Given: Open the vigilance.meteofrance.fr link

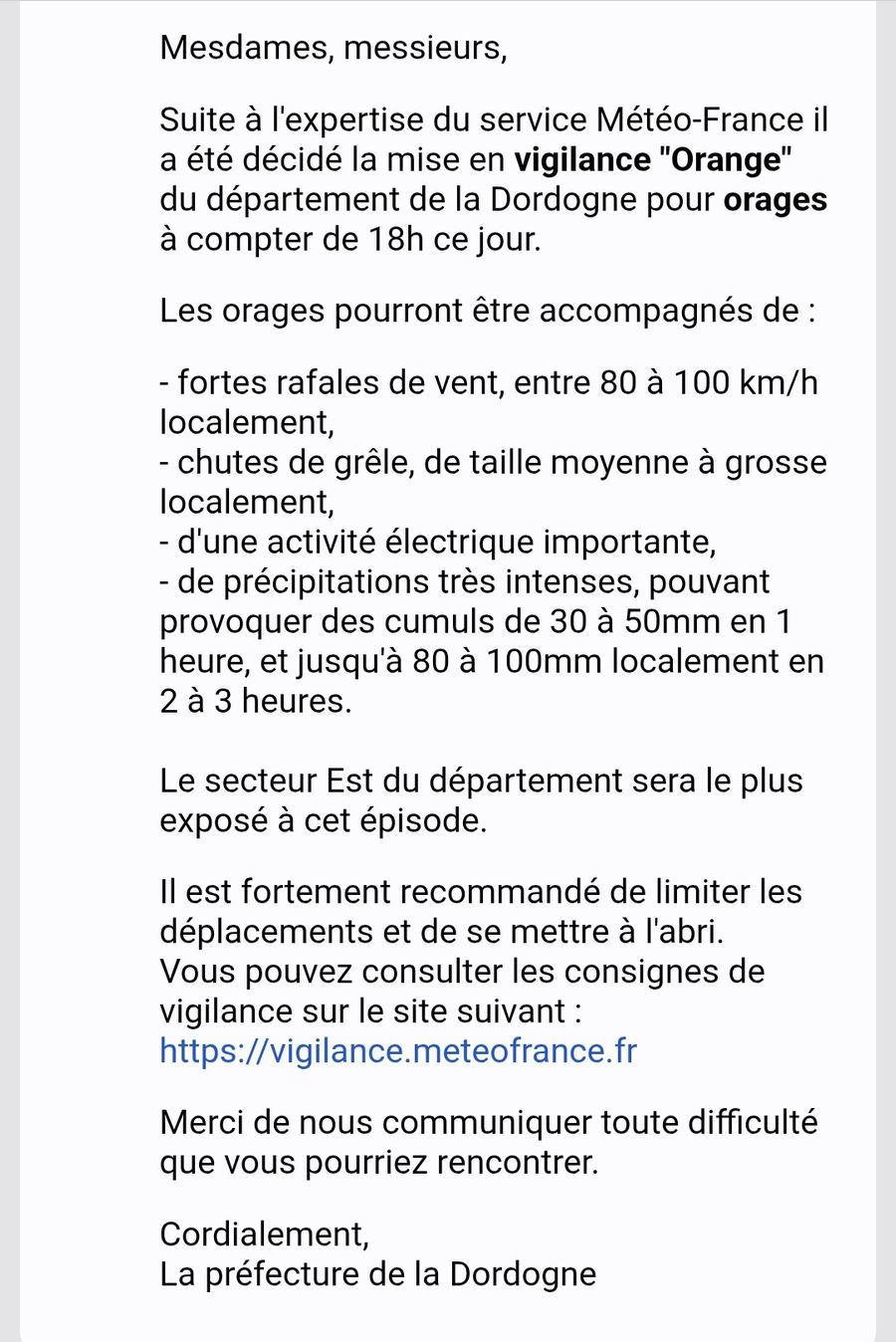Looking at the screenshot, I should click(x=398, y=1051).
